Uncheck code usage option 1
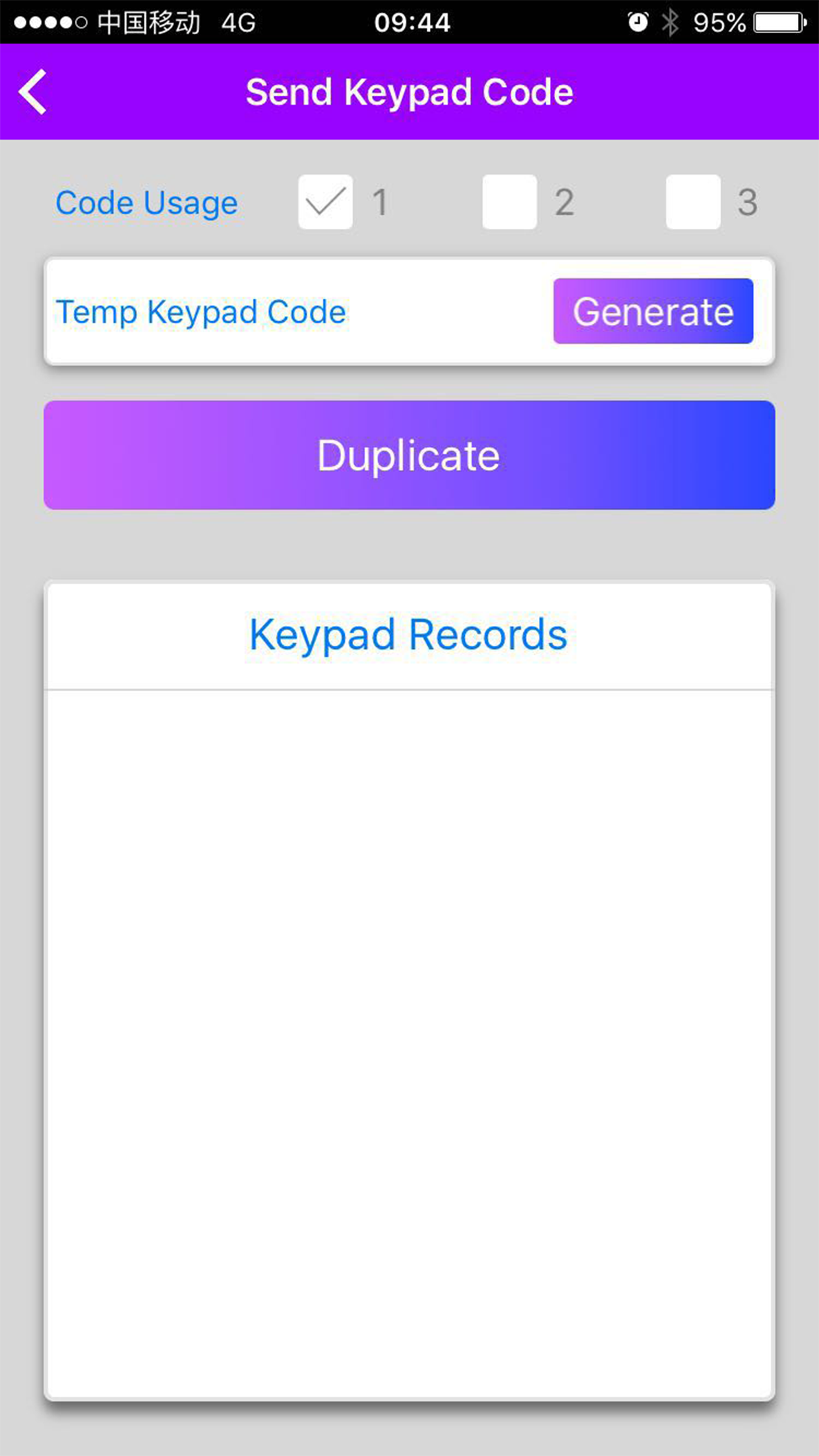The image size is (819, 1456). coord(324,202)
